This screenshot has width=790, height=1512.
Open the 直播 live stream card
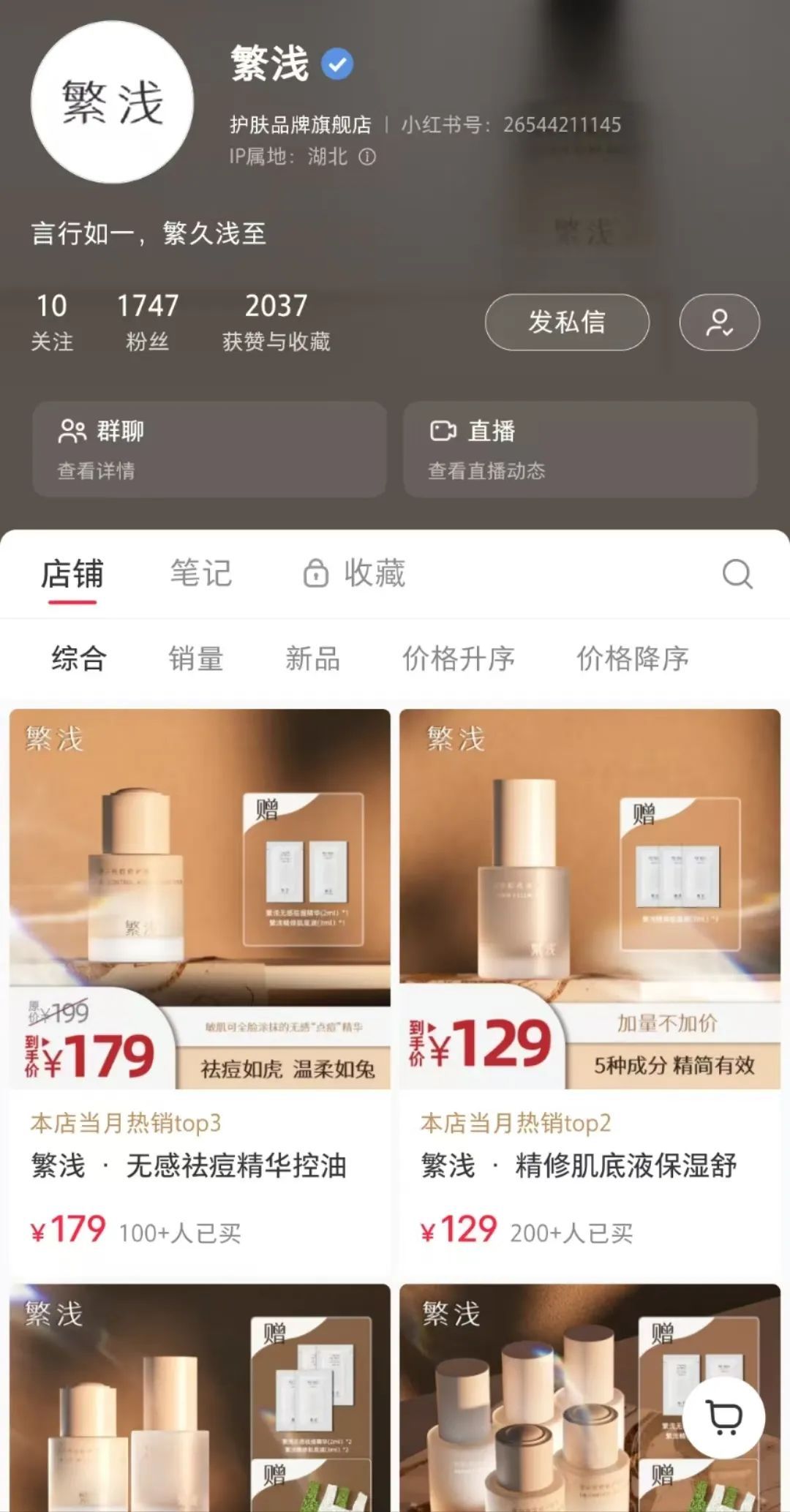click(579, 449)
